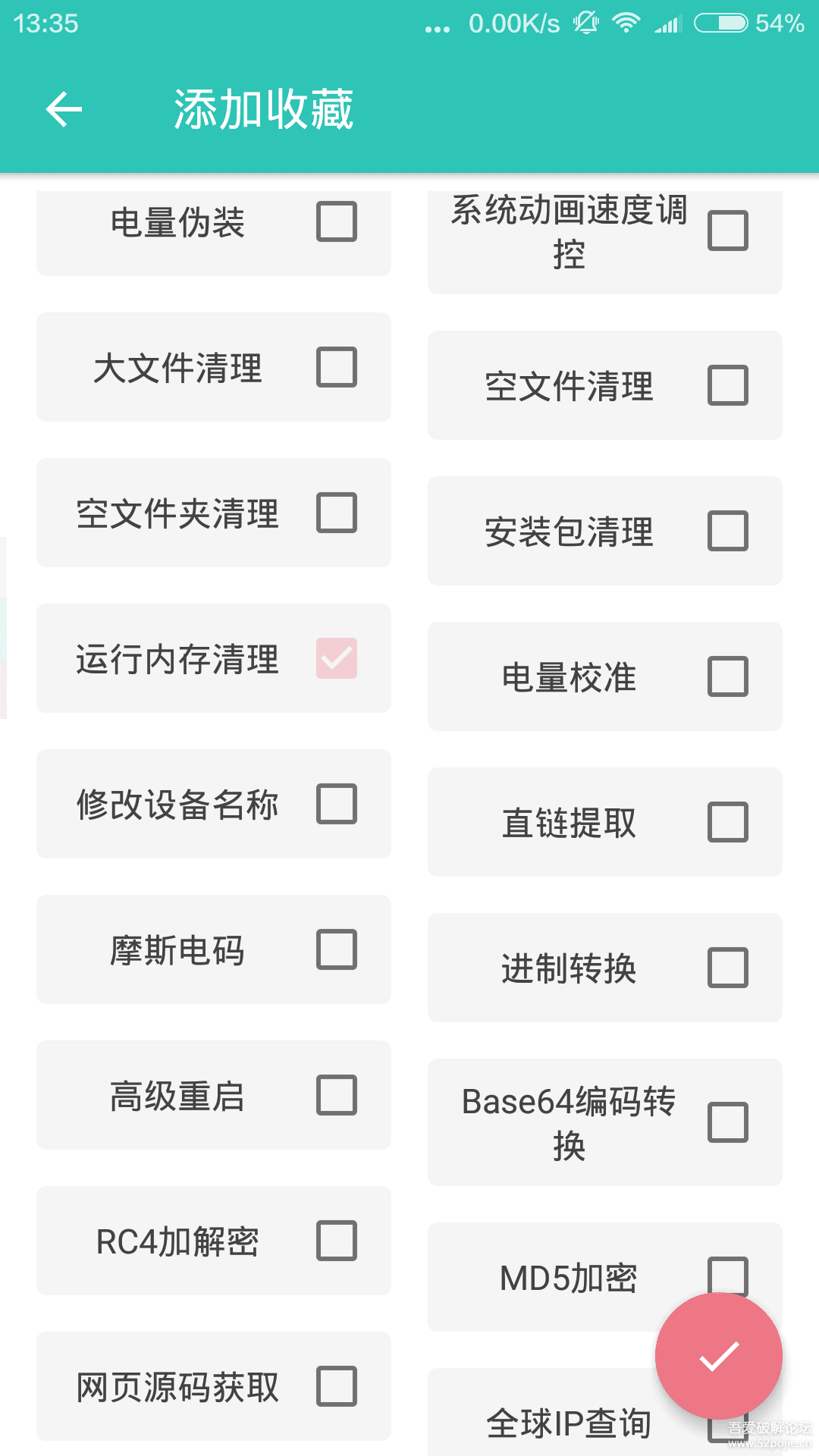Select the Base64编码转换 checkbox
This screenshot has width=819, height=1456.
[x=728, y=1122]
